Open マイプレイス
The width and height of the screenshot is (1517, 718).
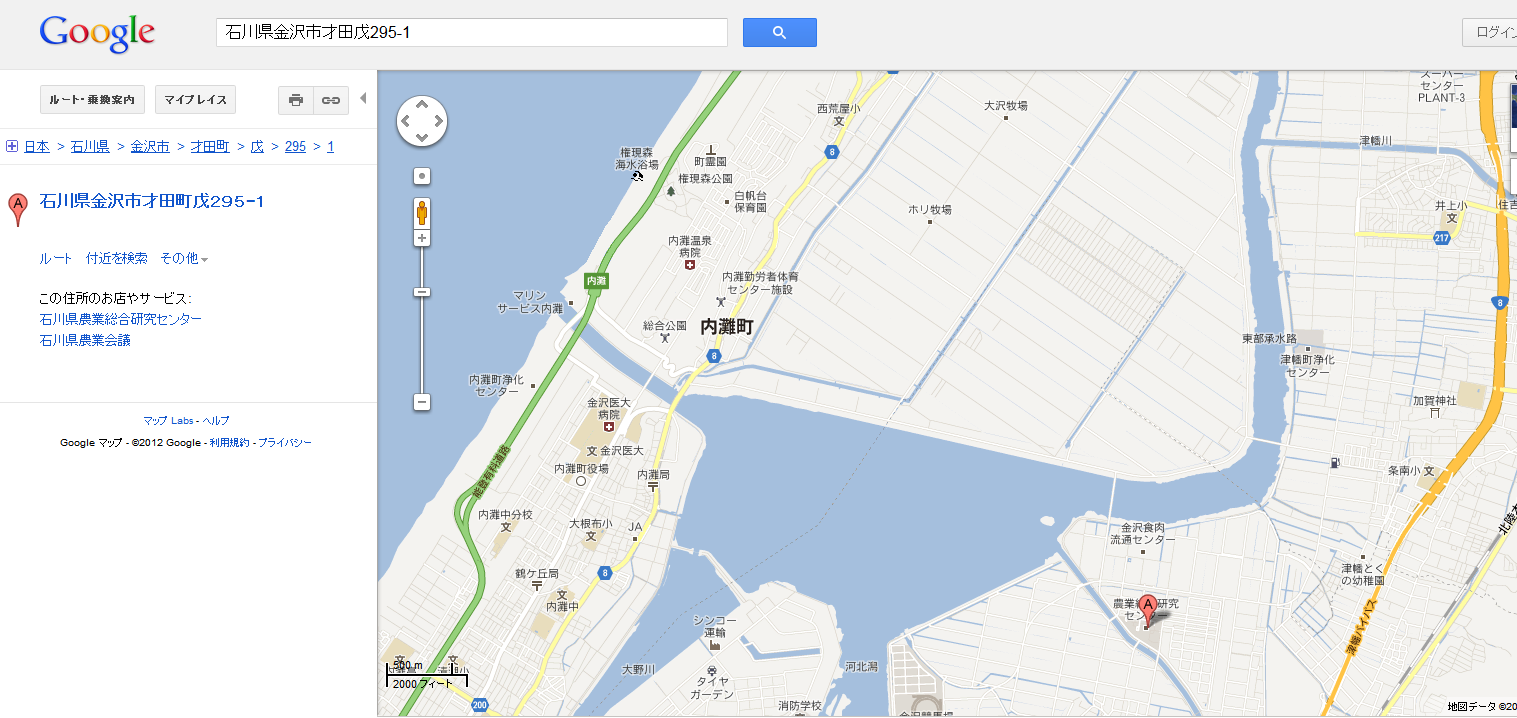point(195,100)
